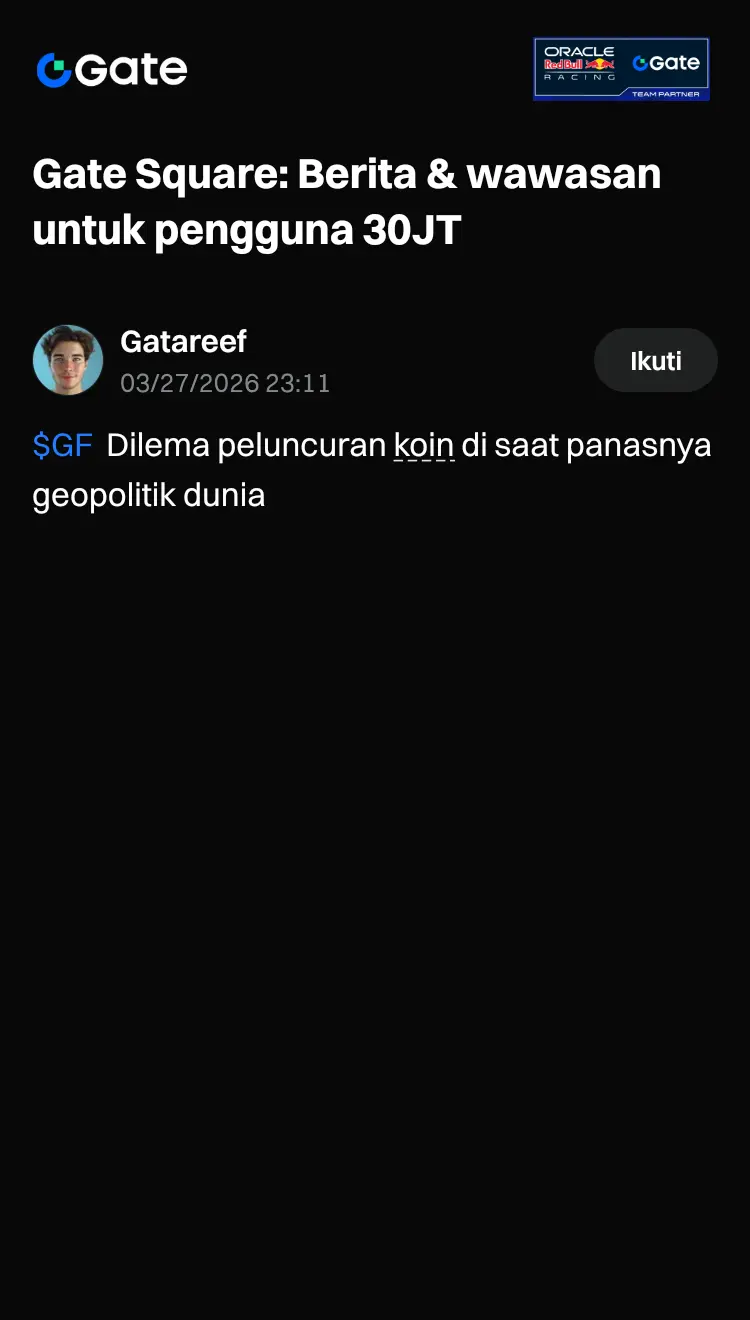Image resolution: width=750 pixels, height=1320 pixels.
Task: Open Gatareef's profile picture
Action: click(68, 360)
